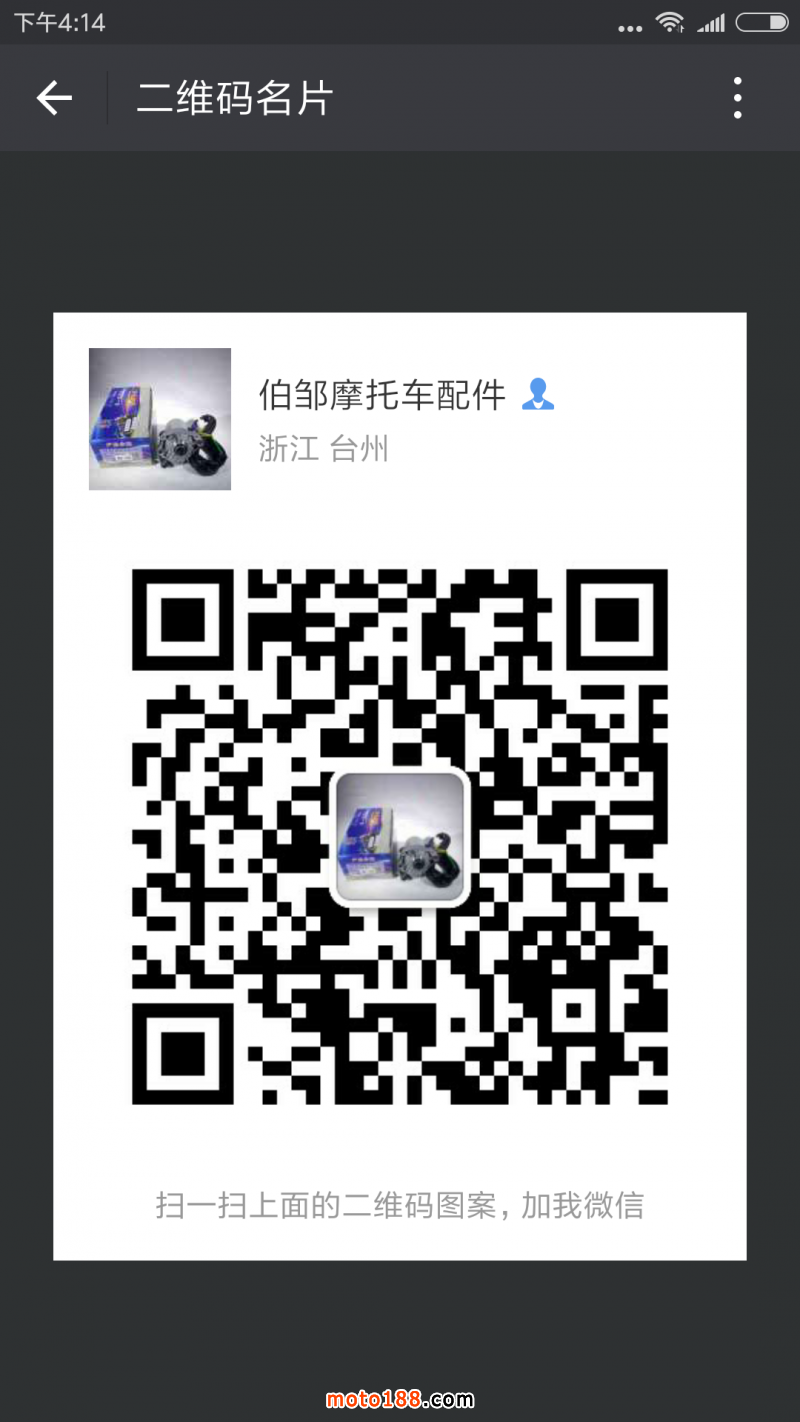Open the moto188.com watermark link
The width and height of the screenshot is (800, 1422).
click(x=400, y=1399)
